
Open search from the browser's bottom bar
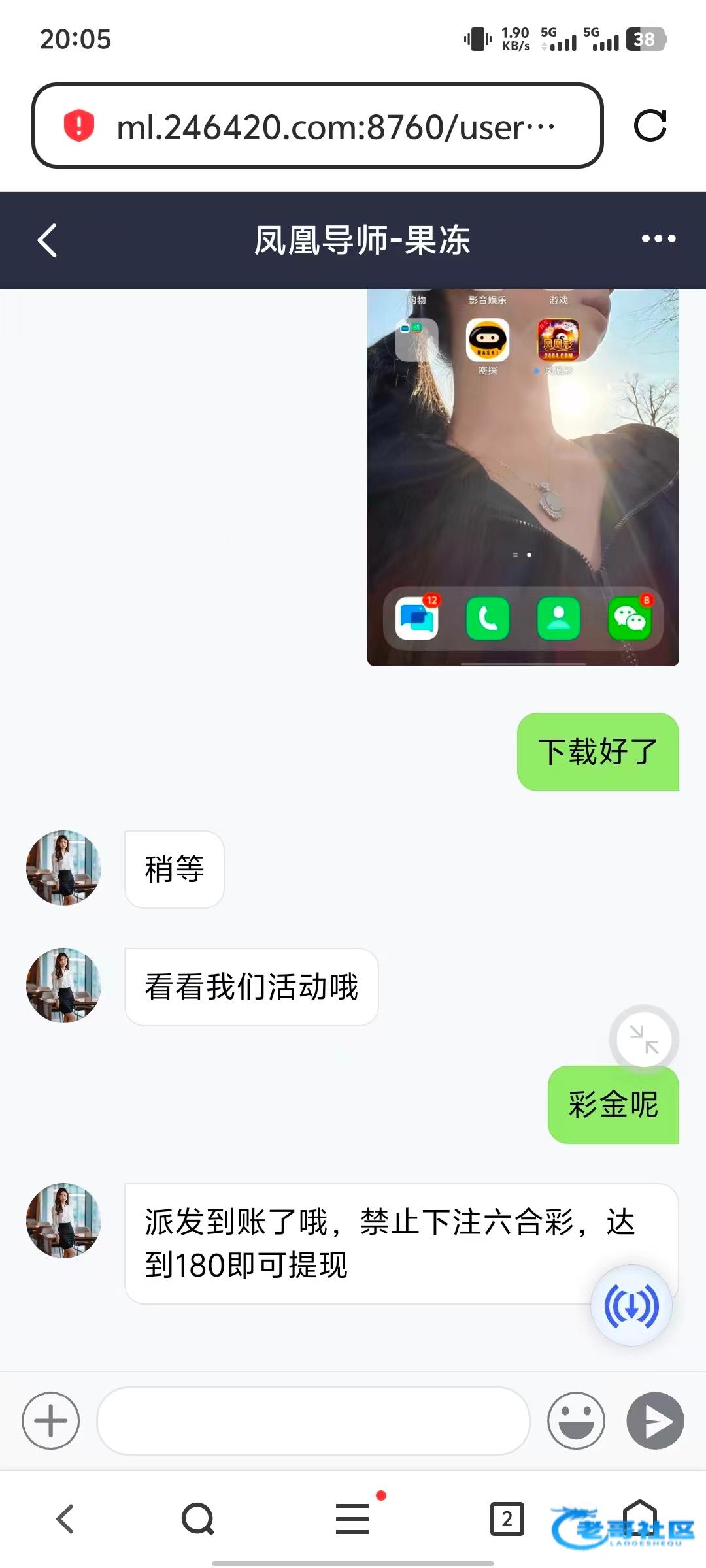click(197, 1519)
